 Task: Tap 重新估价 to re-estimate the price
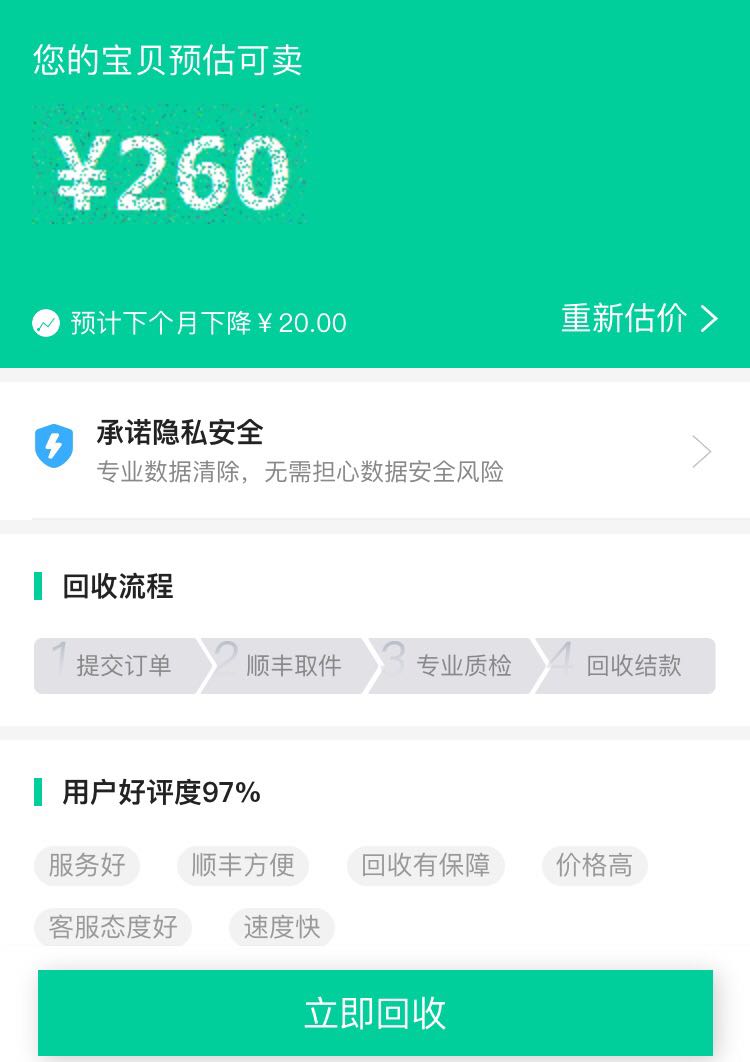pyautogui.click(x=638, y=319)
